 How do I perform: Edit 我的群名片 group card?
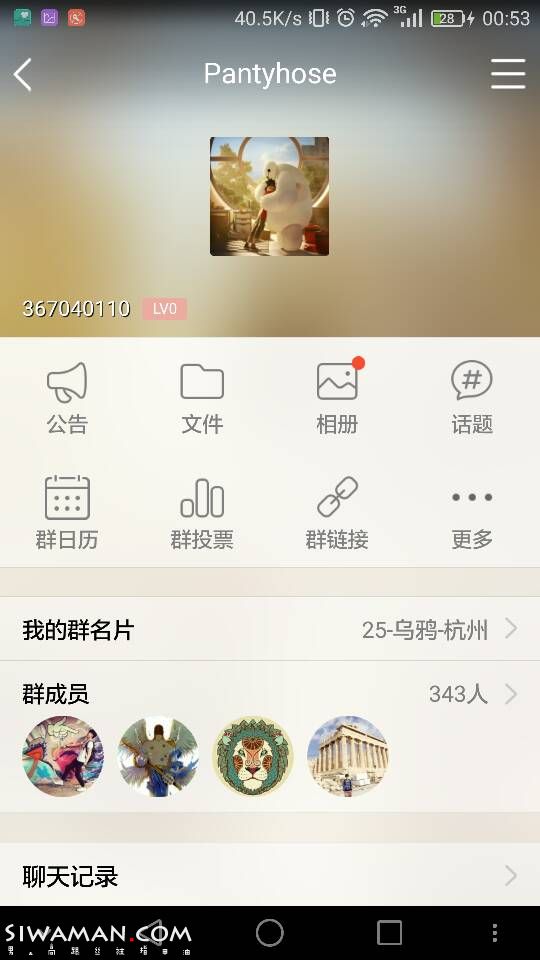click(x=270, y=629)
